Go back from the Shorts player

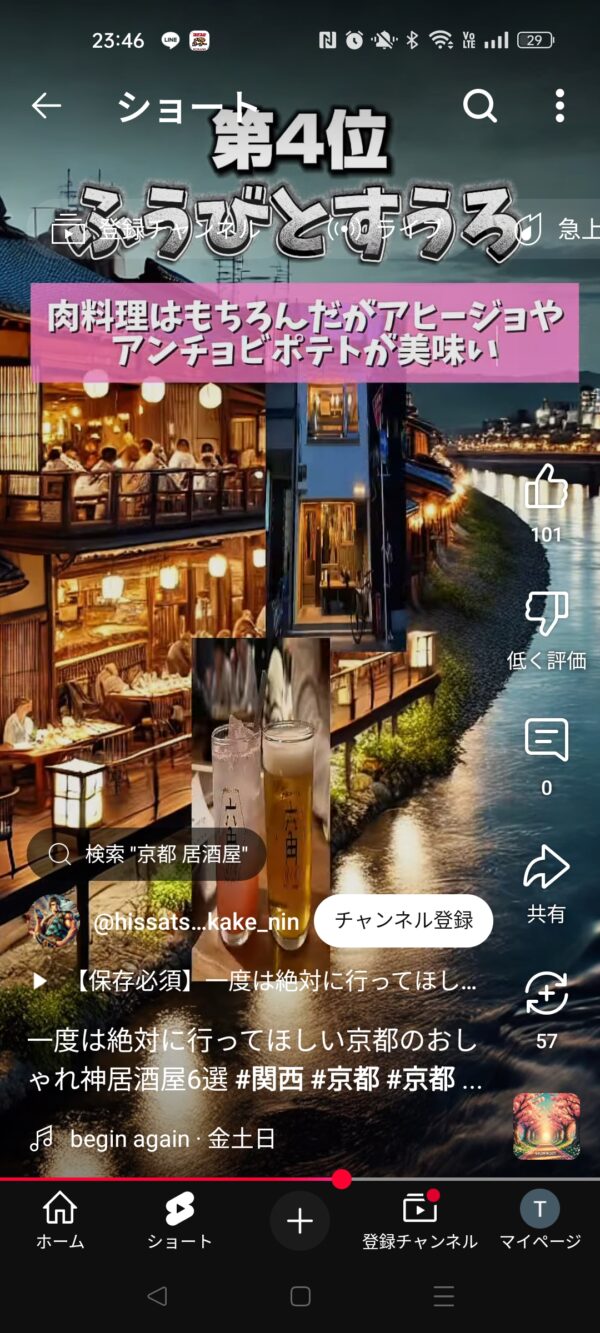46,106
